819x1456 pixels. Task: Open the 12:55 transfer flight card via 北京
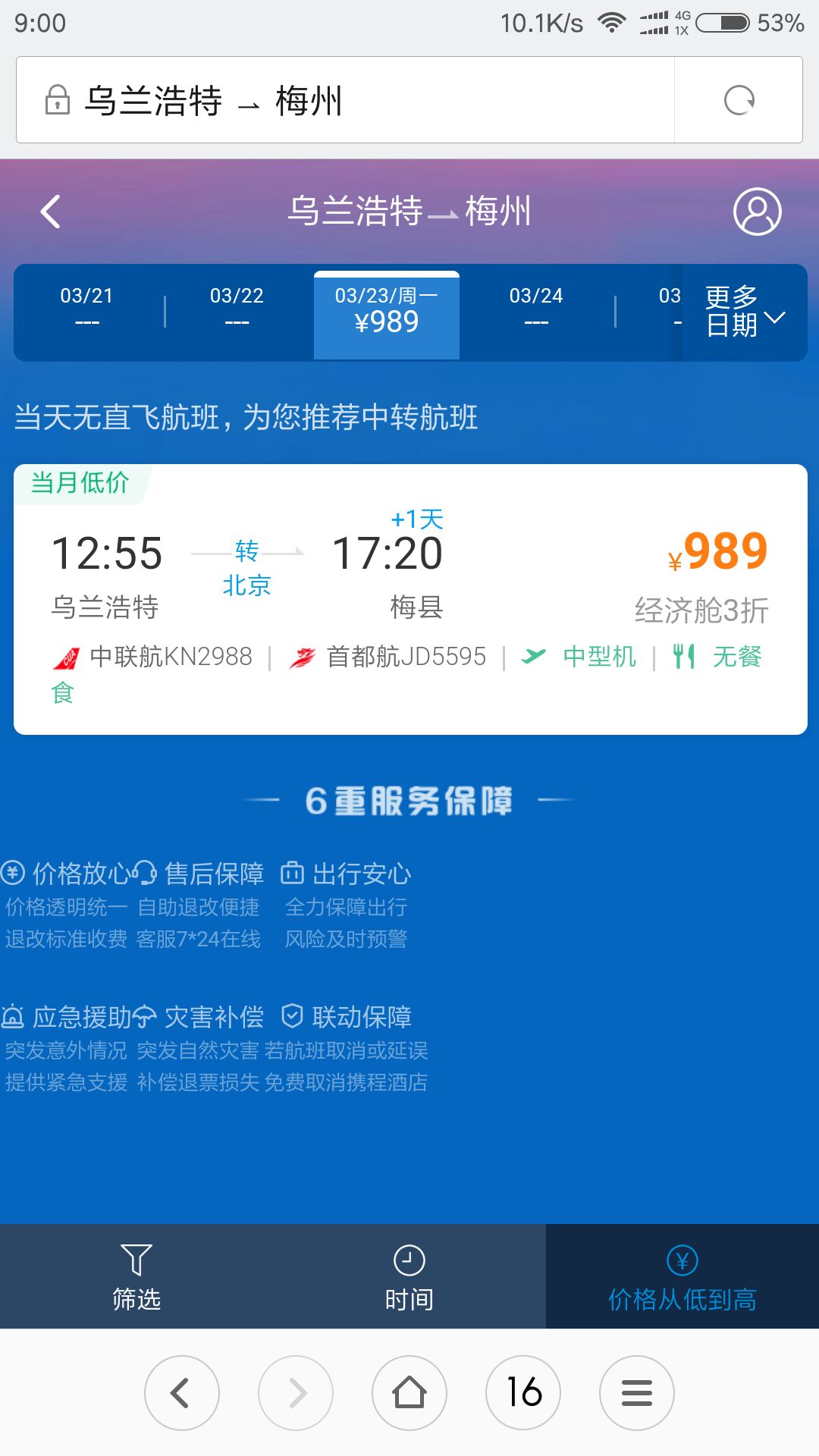(x=410, y=599)
